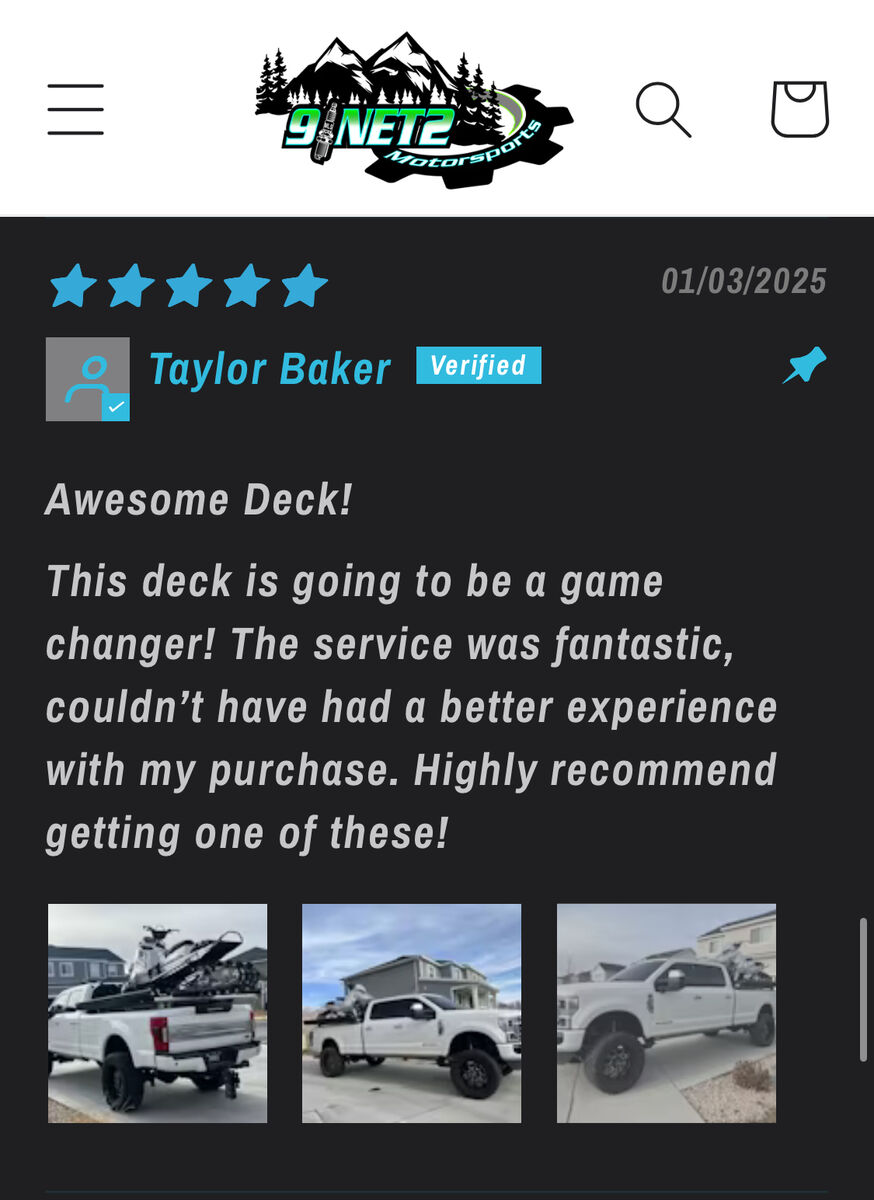This screenshot has height=1200, width=874.
Task: Open first review photo showing truck's rear
Action: [x=158, y=1013]
